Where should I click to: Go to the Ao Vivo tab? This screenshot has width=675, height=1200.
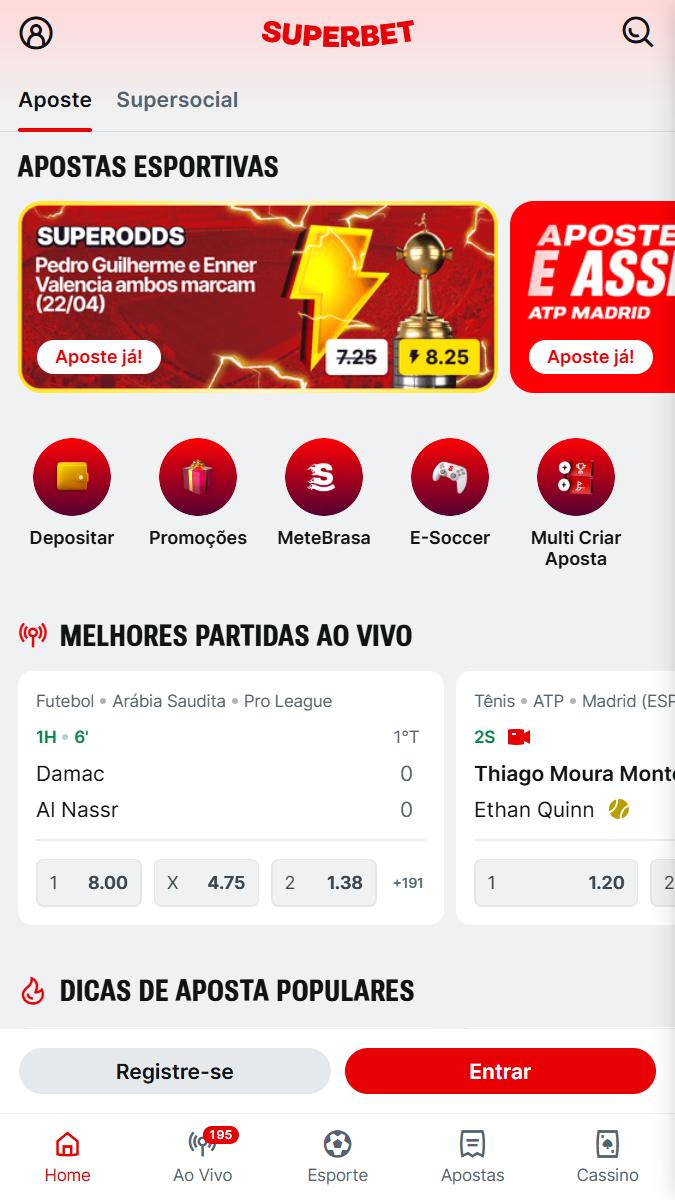coord(203,1157)
